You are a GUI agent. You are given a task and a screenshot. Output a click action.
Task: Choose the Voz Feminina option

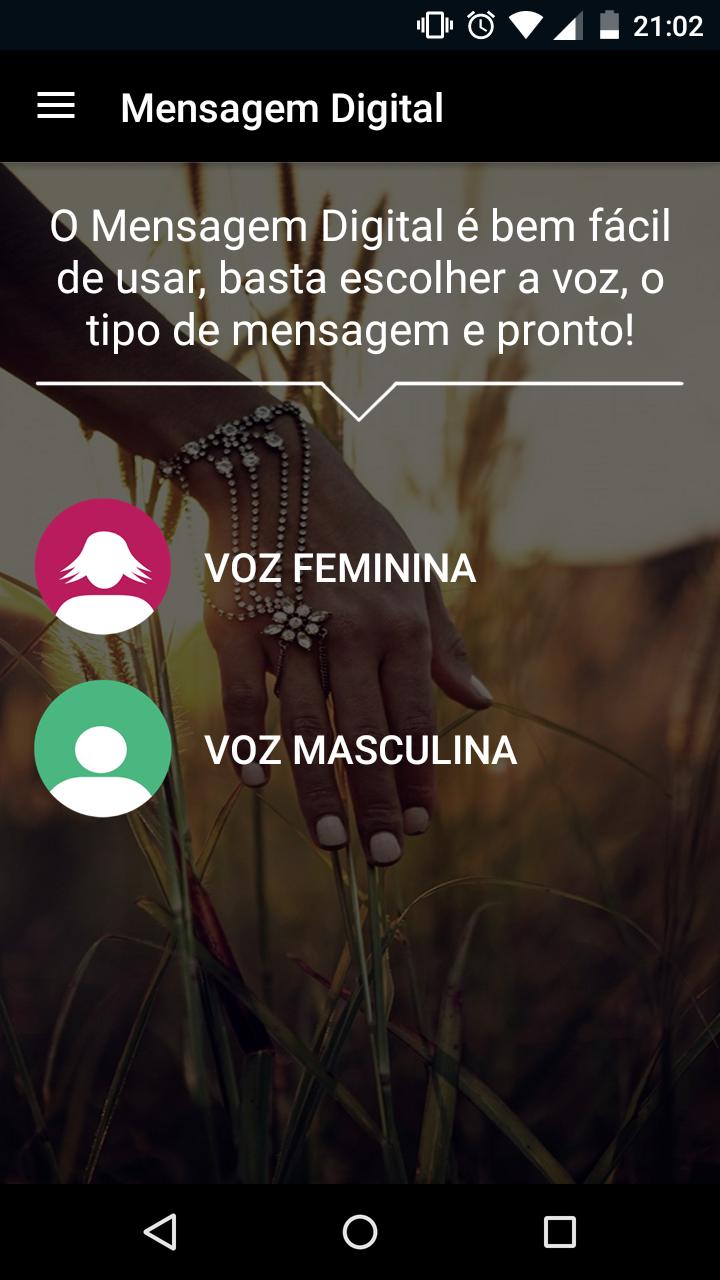click(x=339, y=568)
